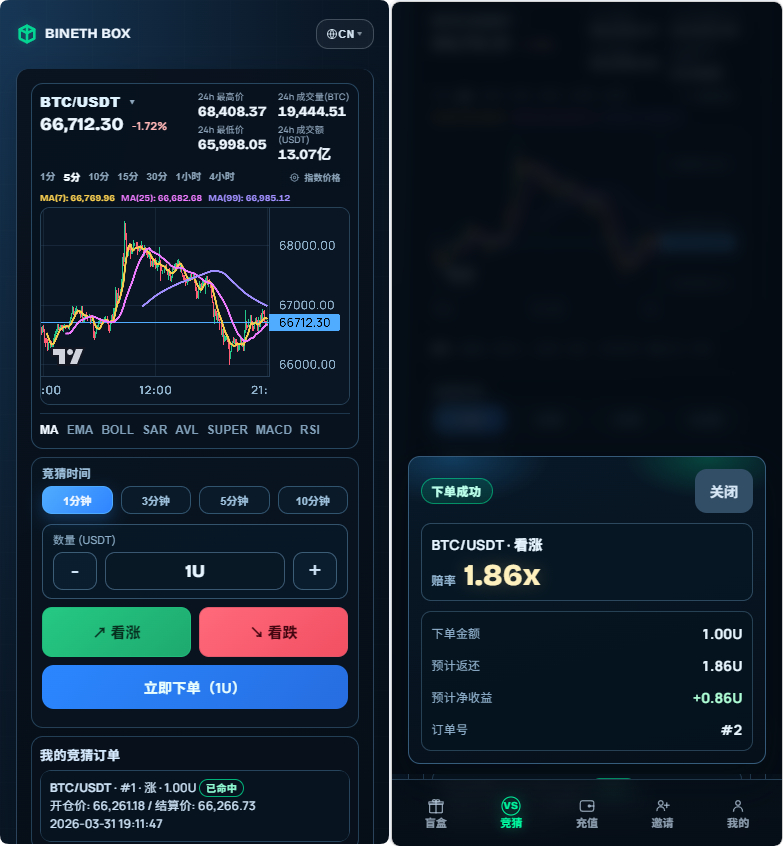Click the 1U amount input field
Image resolution: width=783 pixels, height=846 pixels.
[194, 570]
